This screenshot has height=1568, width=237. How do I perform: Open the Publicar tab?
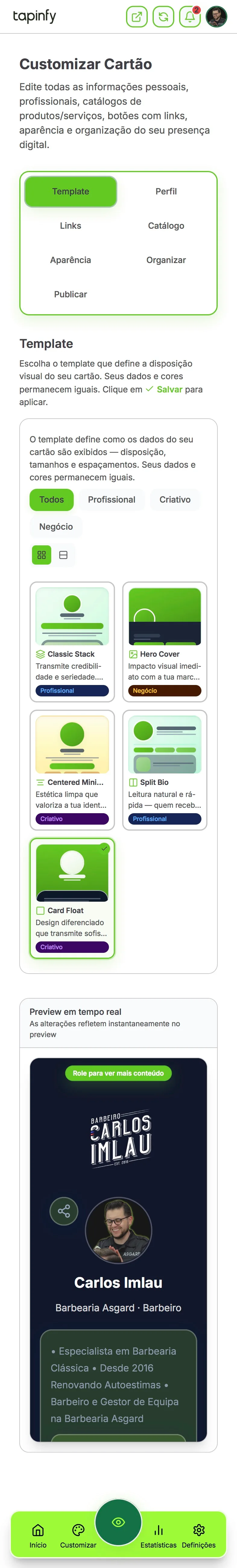tap(71, 294)
